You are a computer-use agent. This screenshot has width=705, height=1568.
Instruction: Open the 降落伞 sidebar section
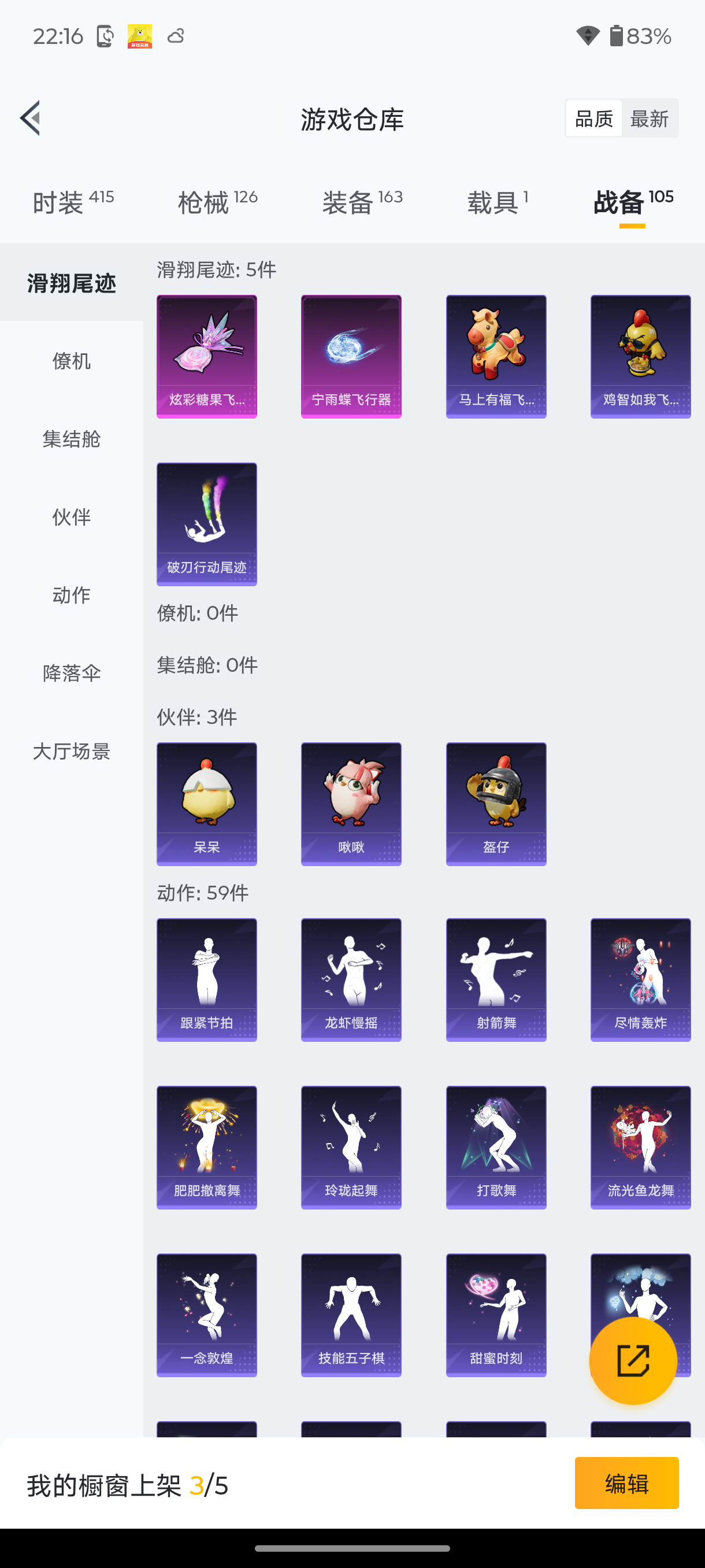[x=71, y=672]
